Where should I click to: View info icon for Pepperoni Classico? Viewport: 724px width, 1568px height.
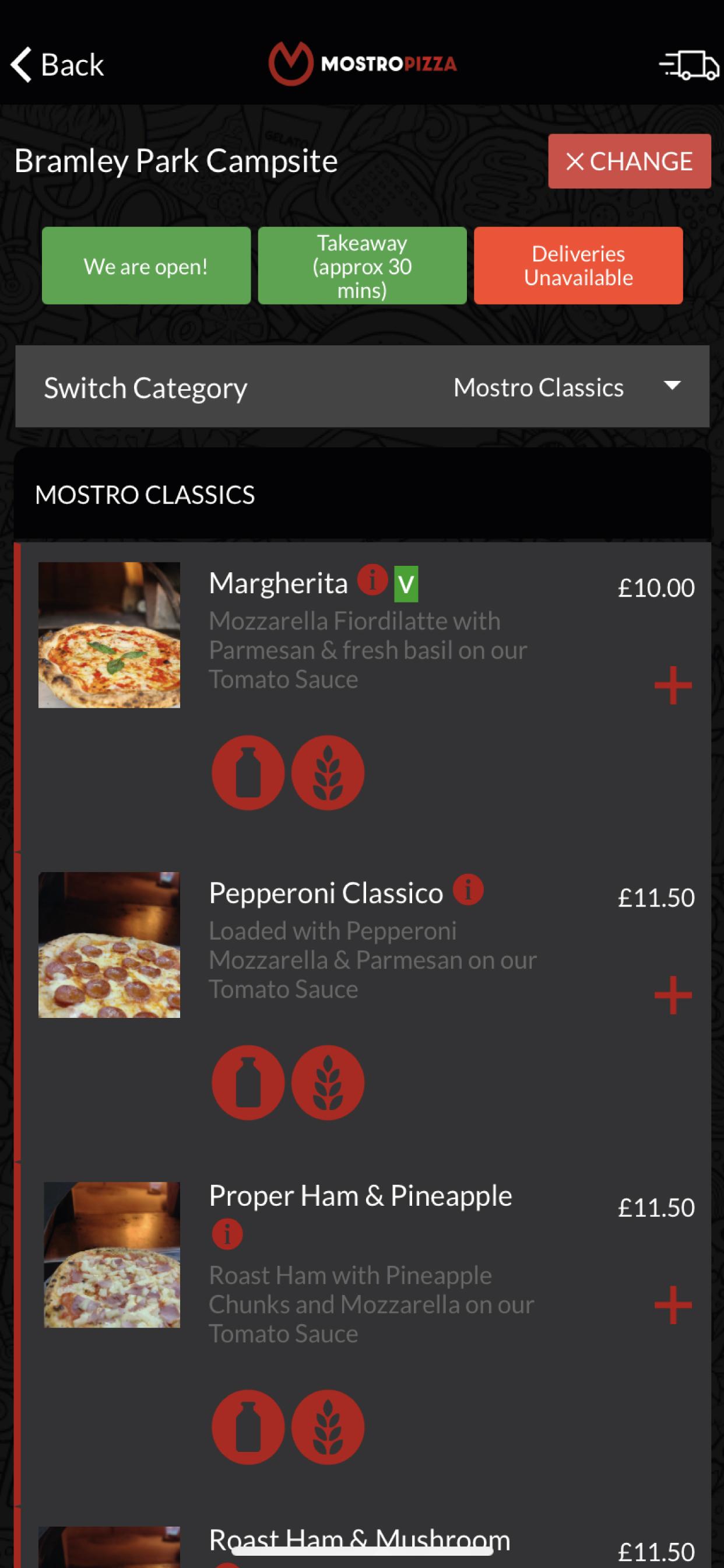coord(468,891)
